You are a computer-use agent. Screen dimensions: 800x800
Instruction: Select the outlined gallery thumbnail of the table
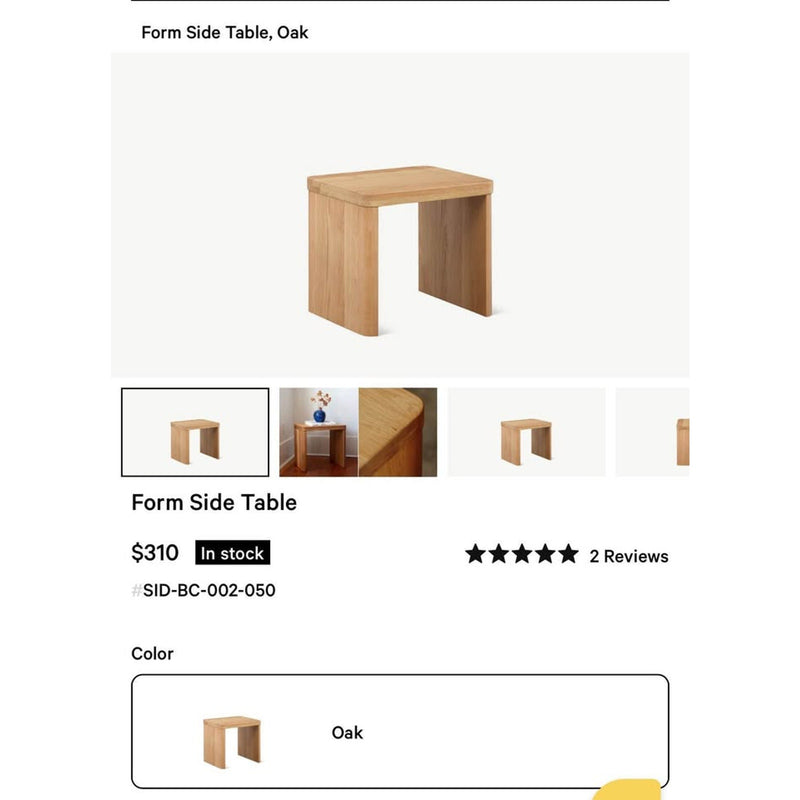tap(195, 432)
